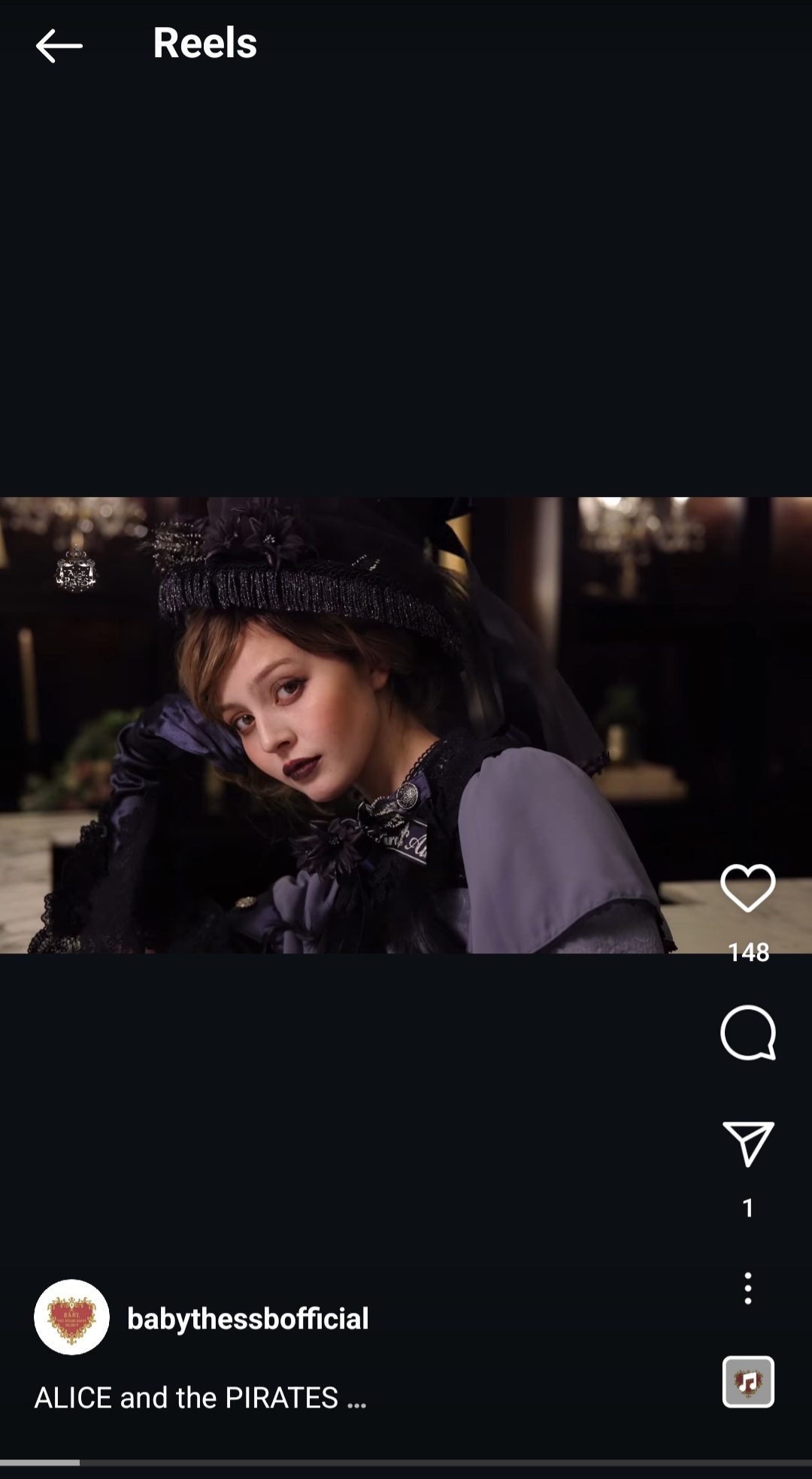Viewport: 812px width, 1479px height.
Task: Open the reel's audio track page
Action: (748, 1381)
